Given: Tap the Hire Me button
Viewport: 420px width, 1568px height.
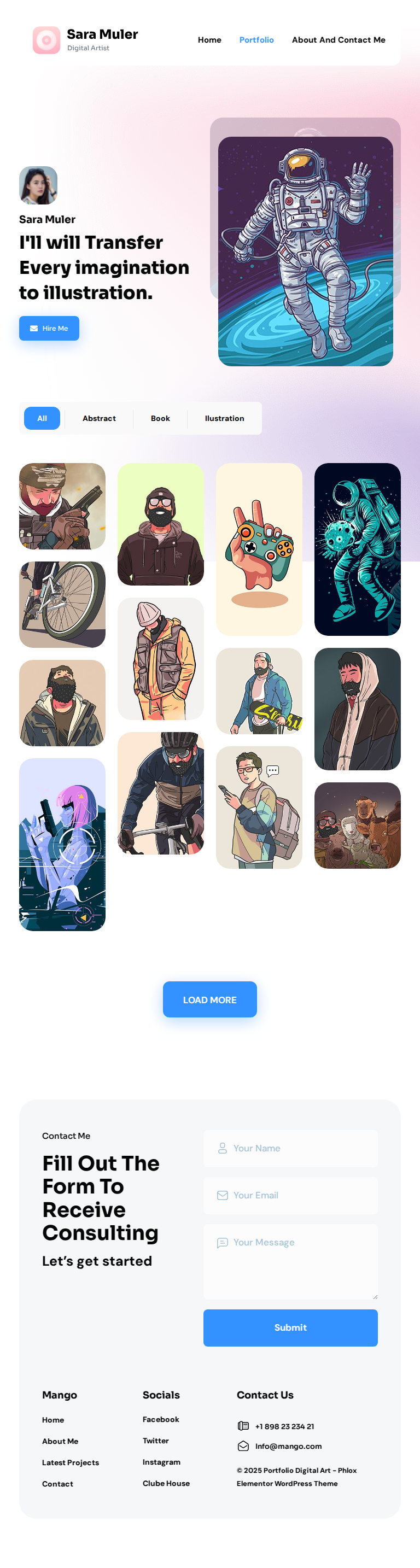Looking at the screenshot, I should 49,328.
